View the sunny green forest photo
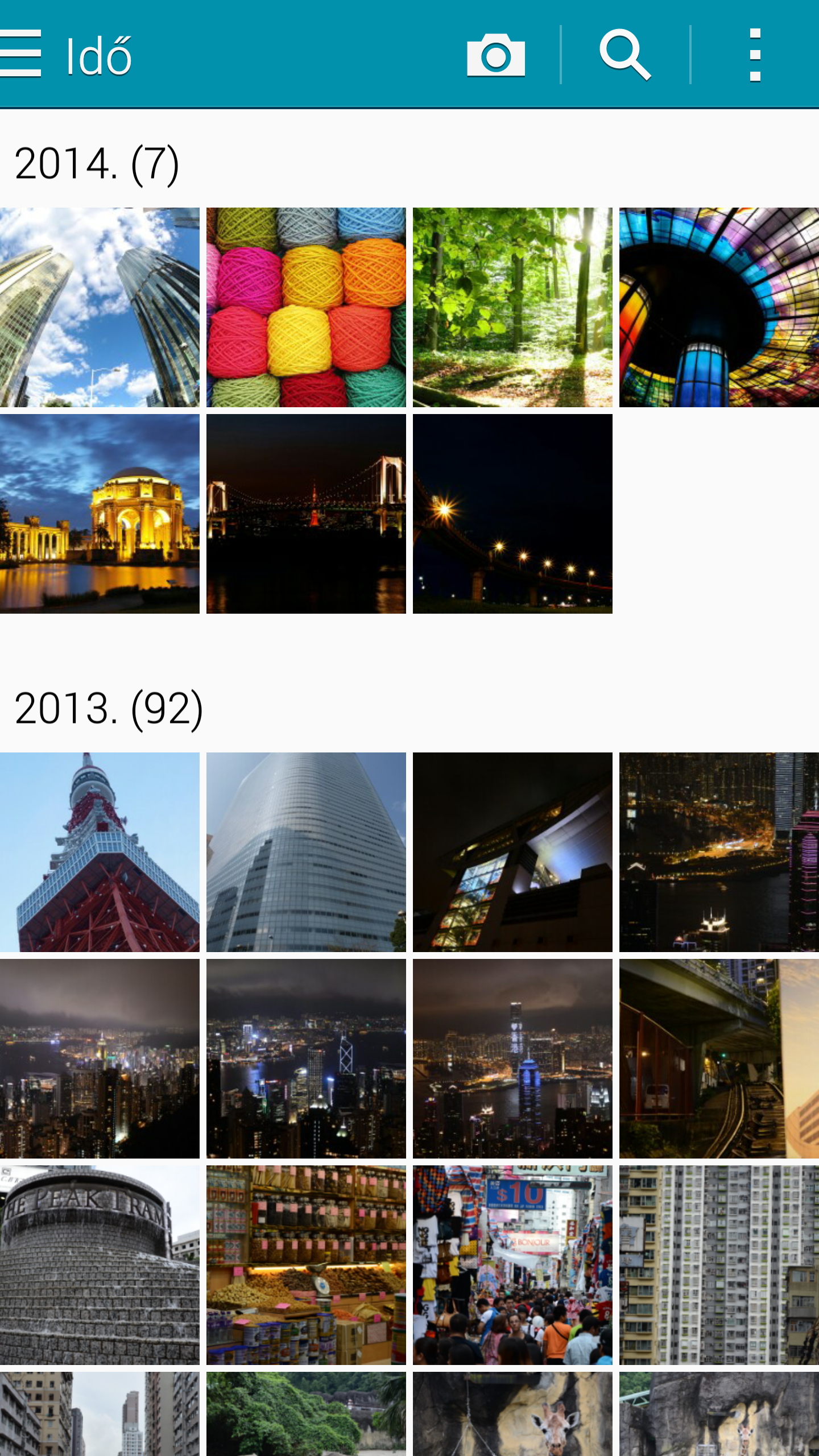Image resolution: width=819 pixels, height=1456 pixels. pyautogui.click(x=512, y=307)
